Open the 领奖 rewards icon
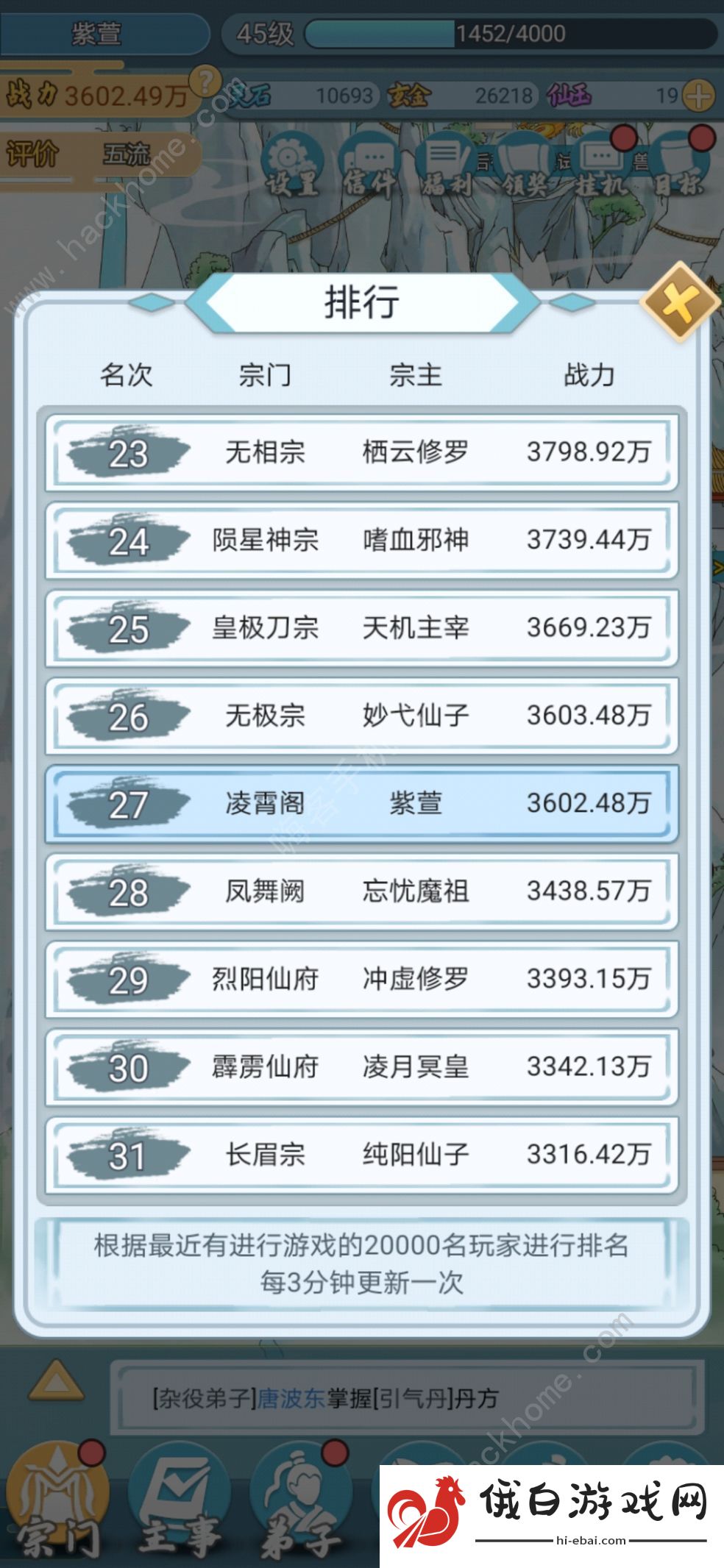The image size is (724, 1568). [525, 166]
